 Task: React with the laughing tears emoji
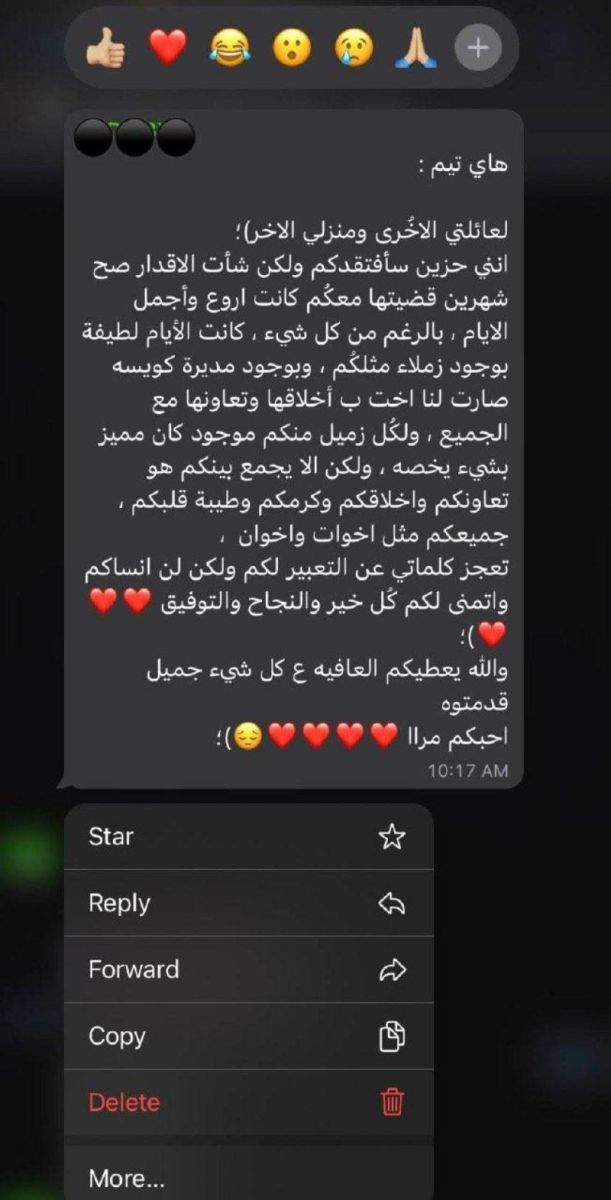(229, 46)
